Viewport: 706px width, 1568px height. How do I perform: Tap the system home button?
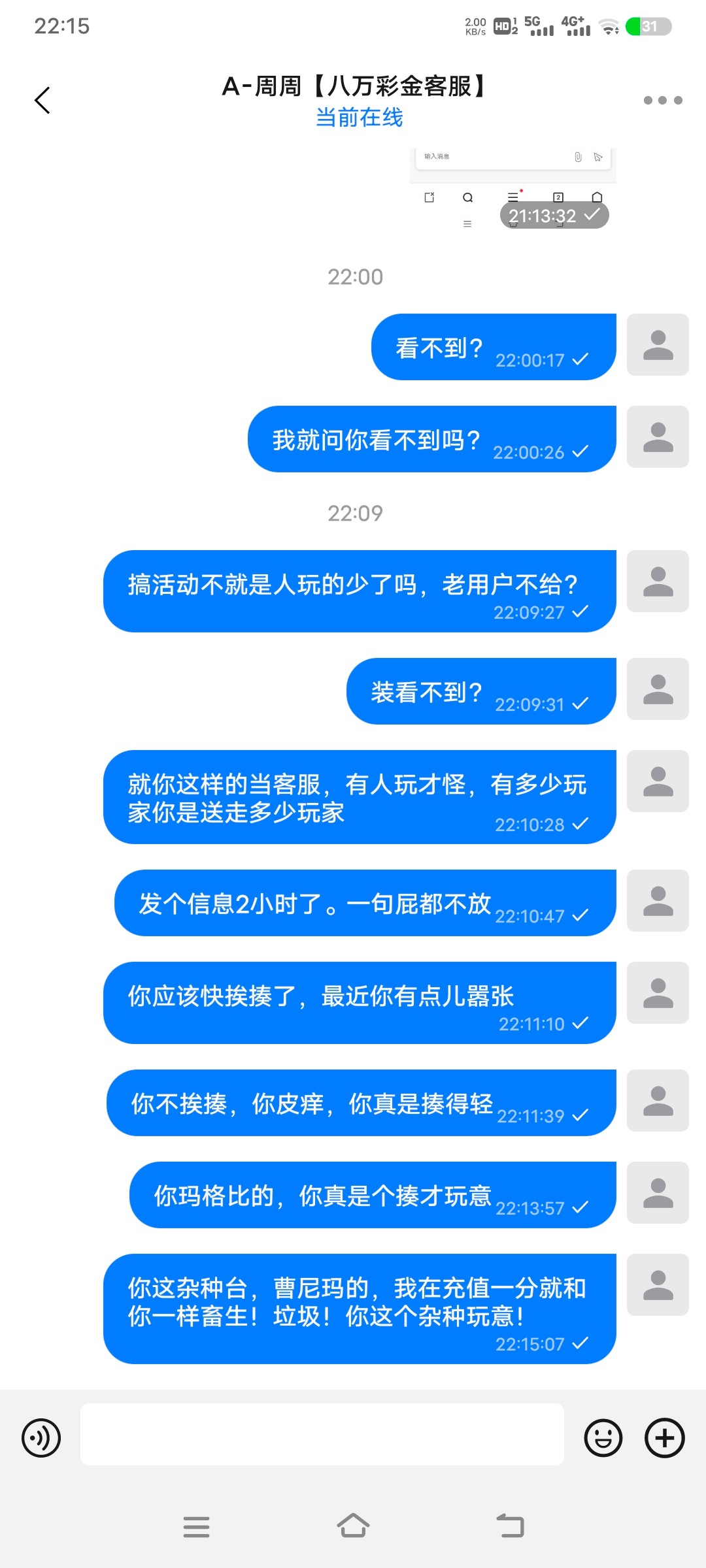[x=353, y=1526]
